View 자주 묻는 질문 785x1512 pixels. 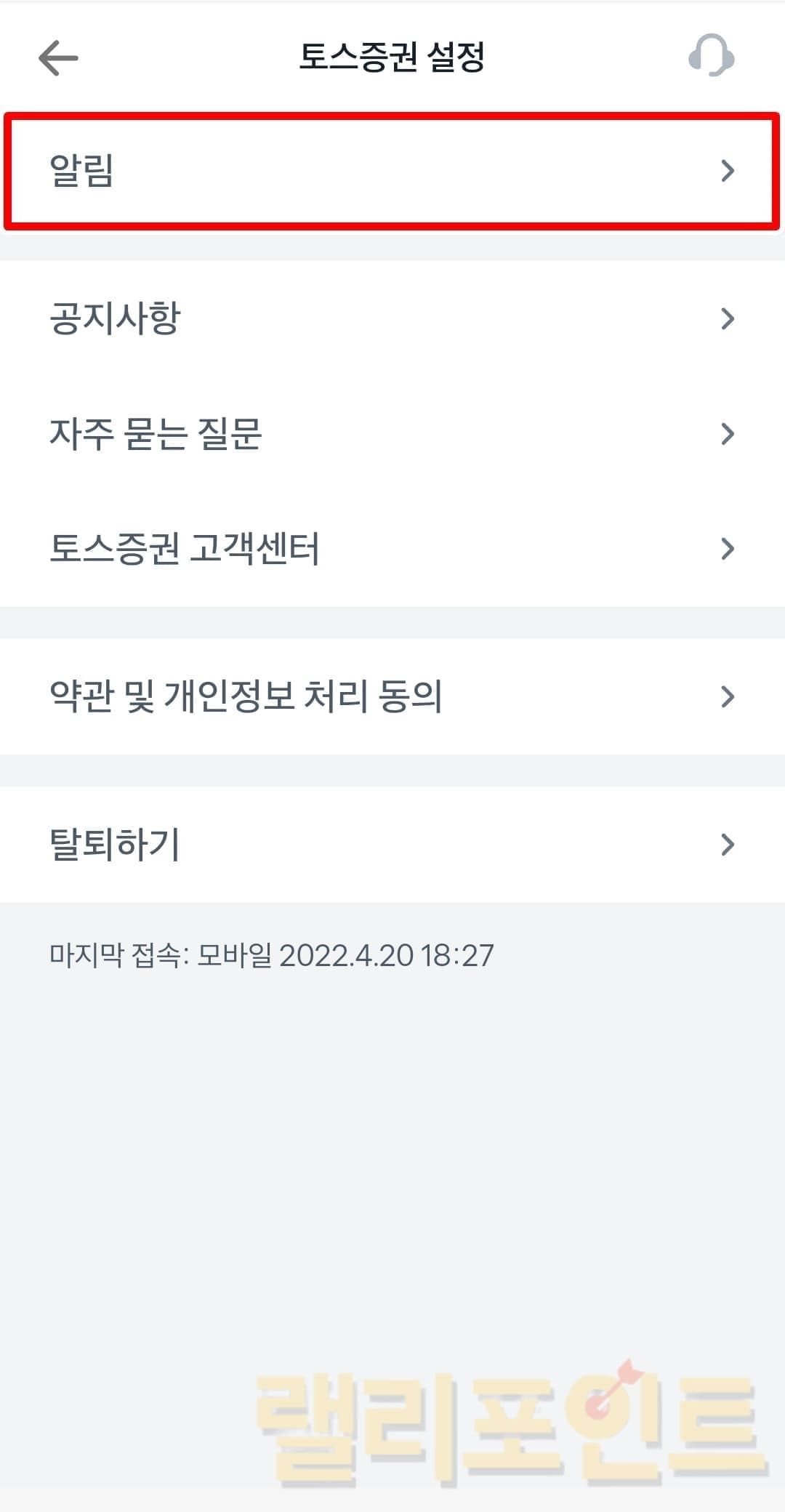[x=391, y=434]
